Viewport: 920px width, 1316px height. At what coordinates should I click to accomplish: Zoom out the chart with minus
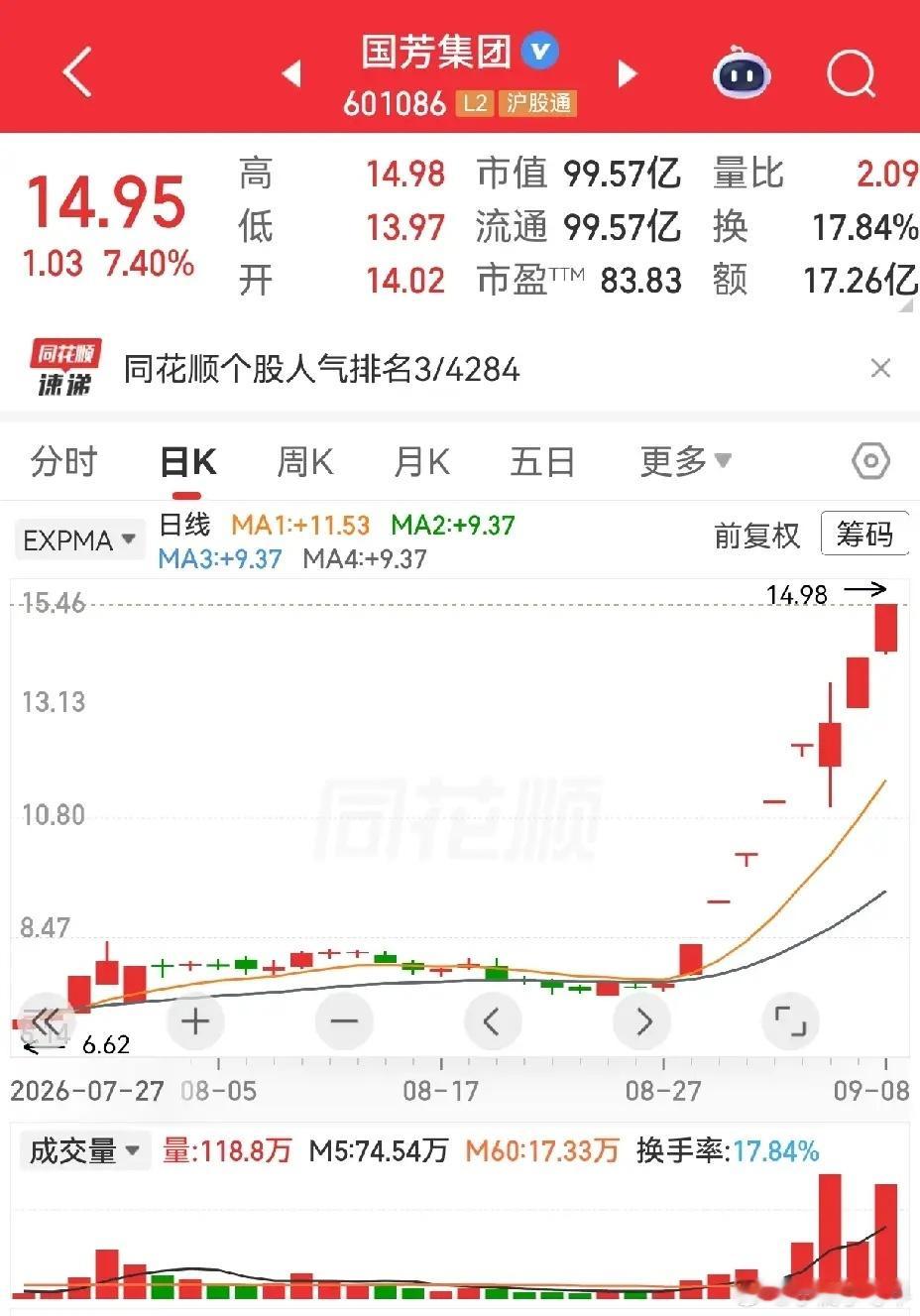[x=344, y=1020]
